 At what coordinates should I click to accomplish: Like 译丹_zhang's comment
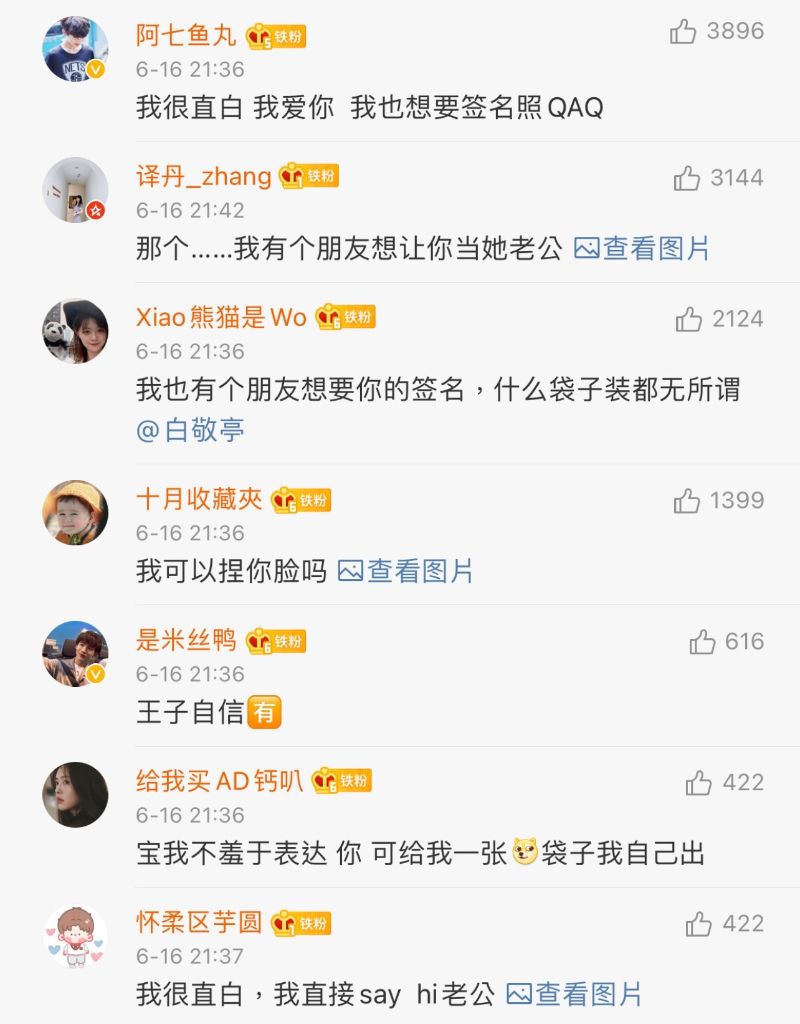[x=687, y=179]
